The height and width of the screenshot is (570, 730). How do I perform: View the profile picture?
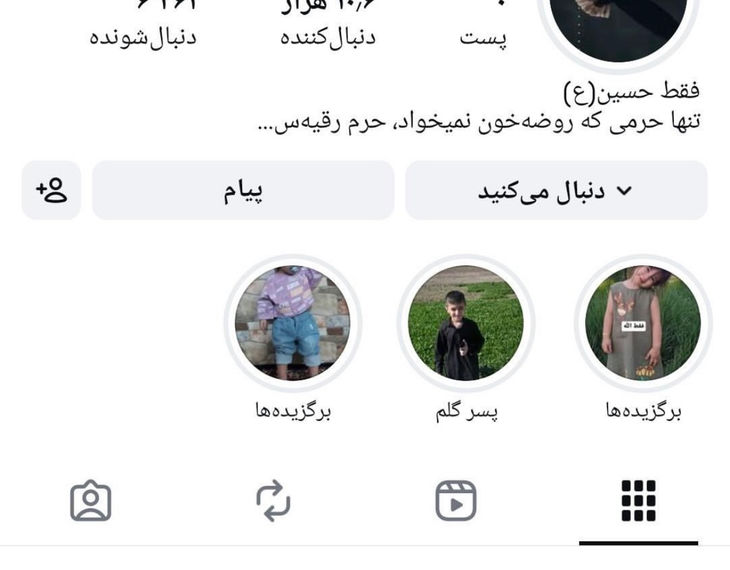click(620, 25)
